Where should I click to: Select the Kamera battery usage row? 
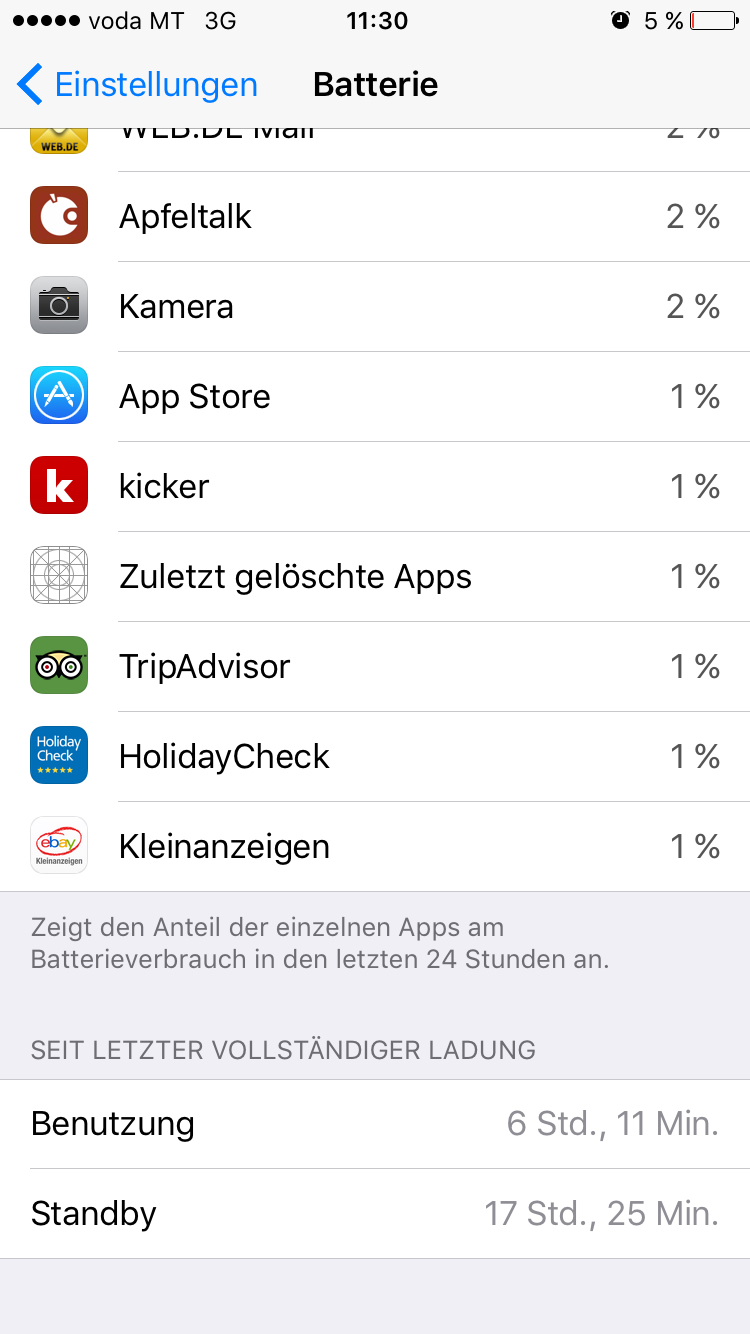click(375, 306)
